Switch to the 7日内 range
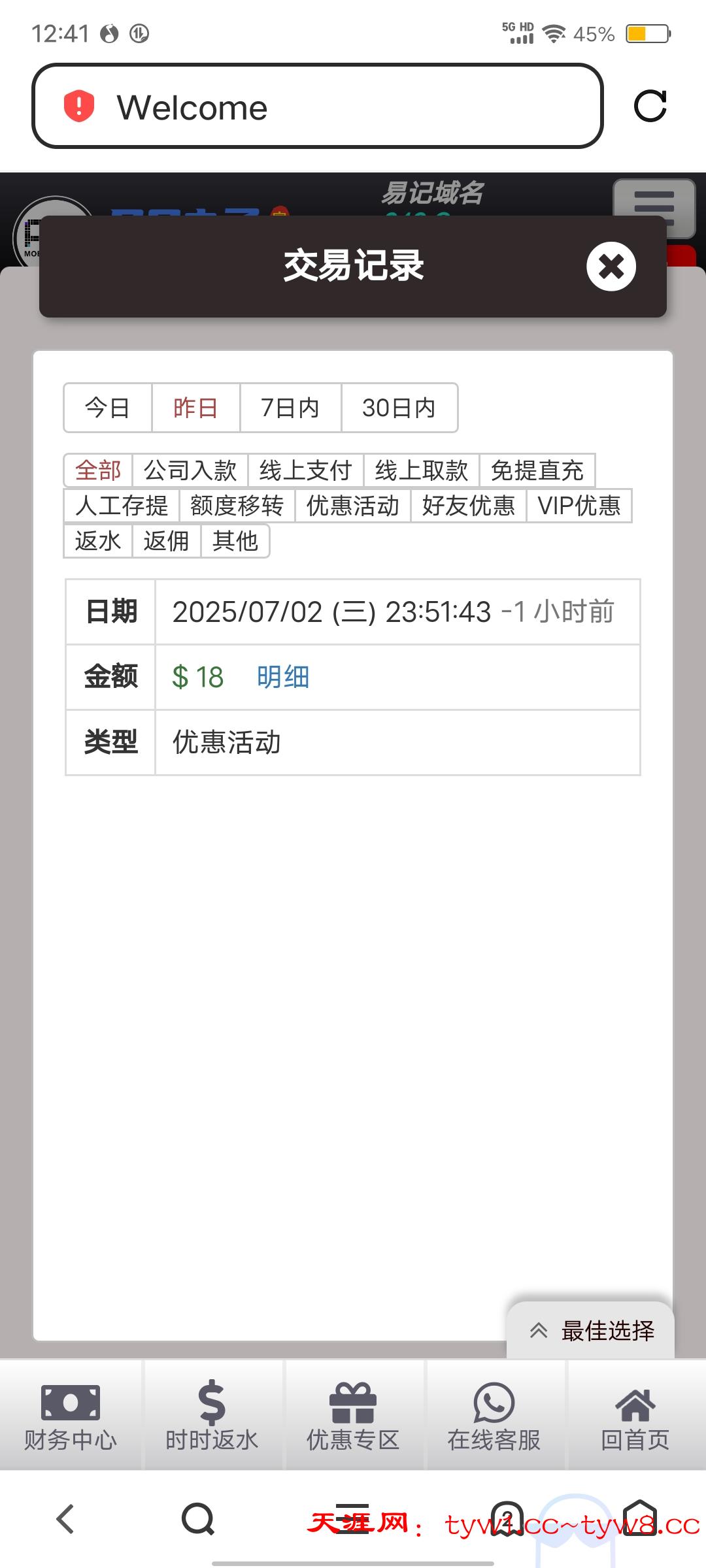Viewport: 706px width, 1568px height. [x=290, y=408]
